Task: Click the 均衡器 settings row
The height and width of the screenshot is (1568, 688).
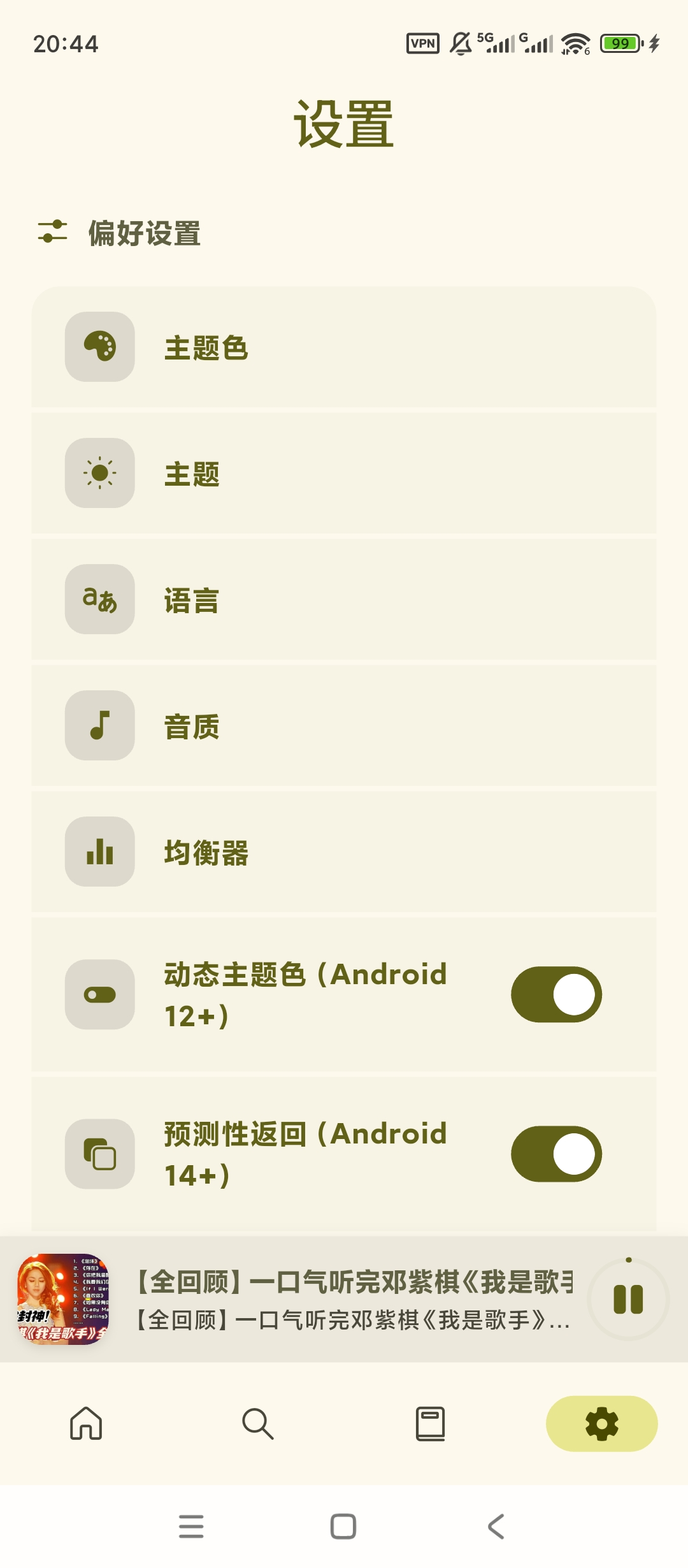Action: click(344, 852)
